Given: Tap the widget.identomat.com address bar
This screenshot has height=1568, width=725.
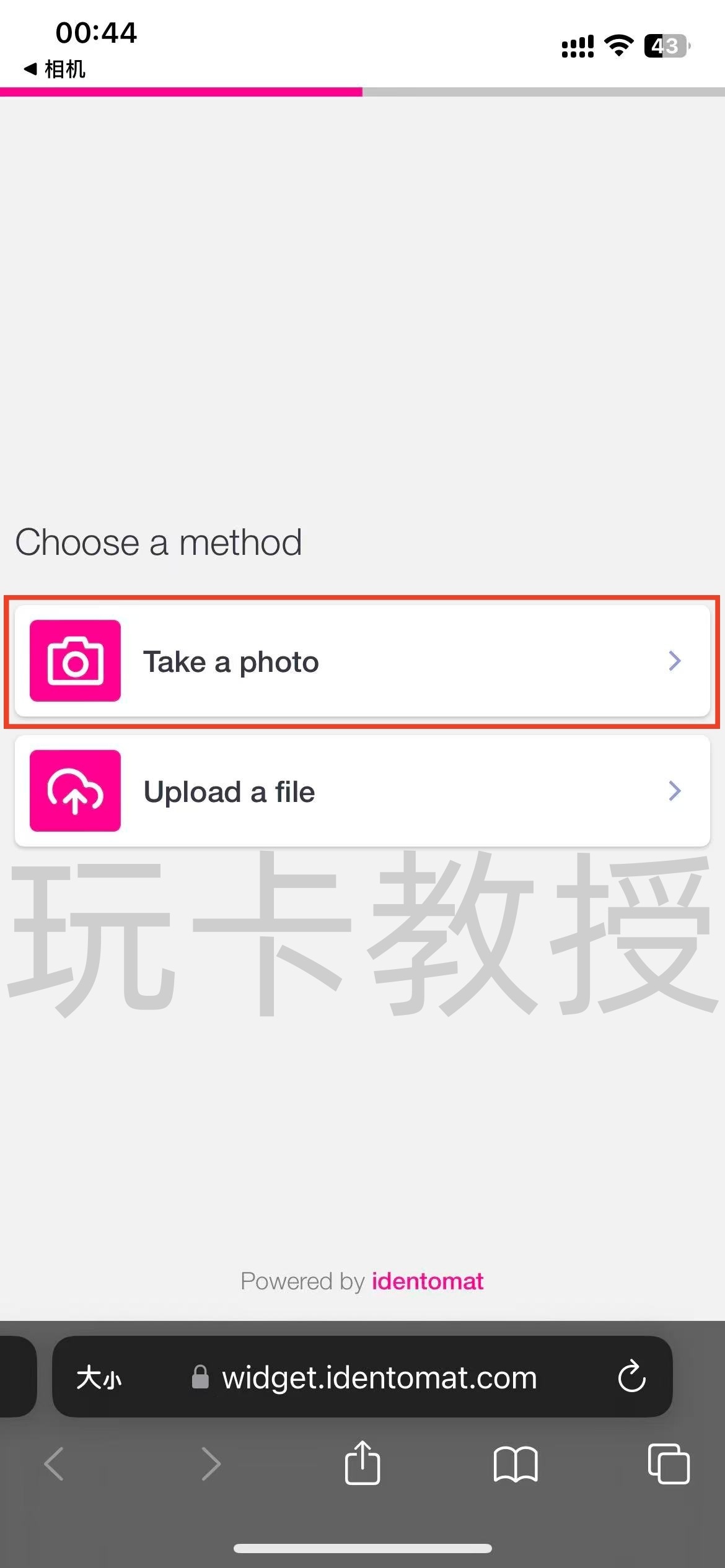Looking at the screenshot, I should [x=378, y=1378].
